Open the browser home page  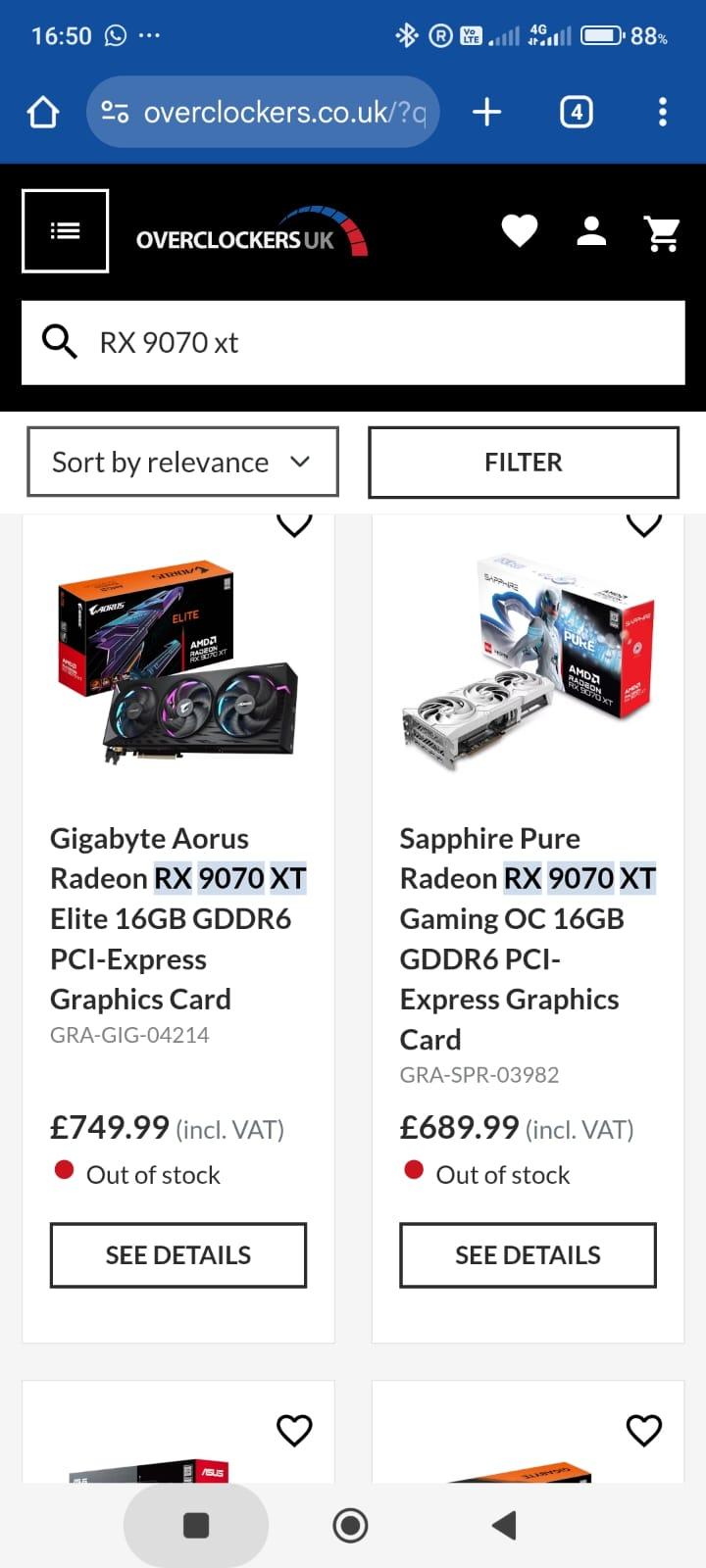43,113
